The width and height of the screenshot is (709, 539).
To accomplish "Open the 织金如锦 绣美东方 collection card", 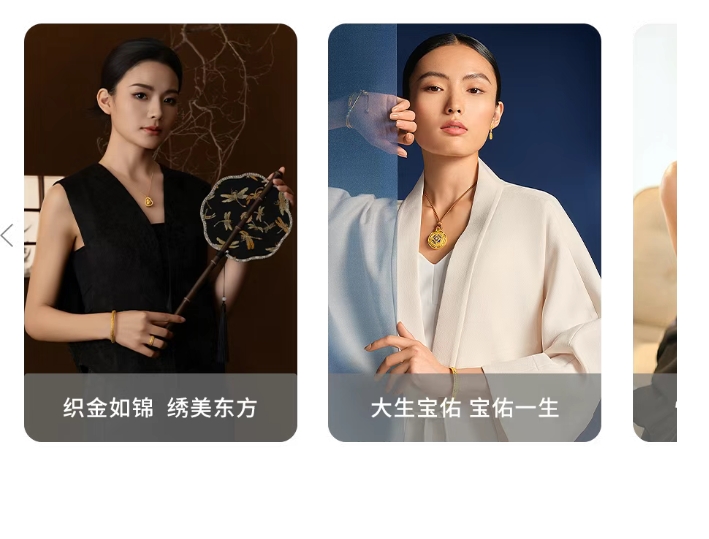I will click(160, 232).
